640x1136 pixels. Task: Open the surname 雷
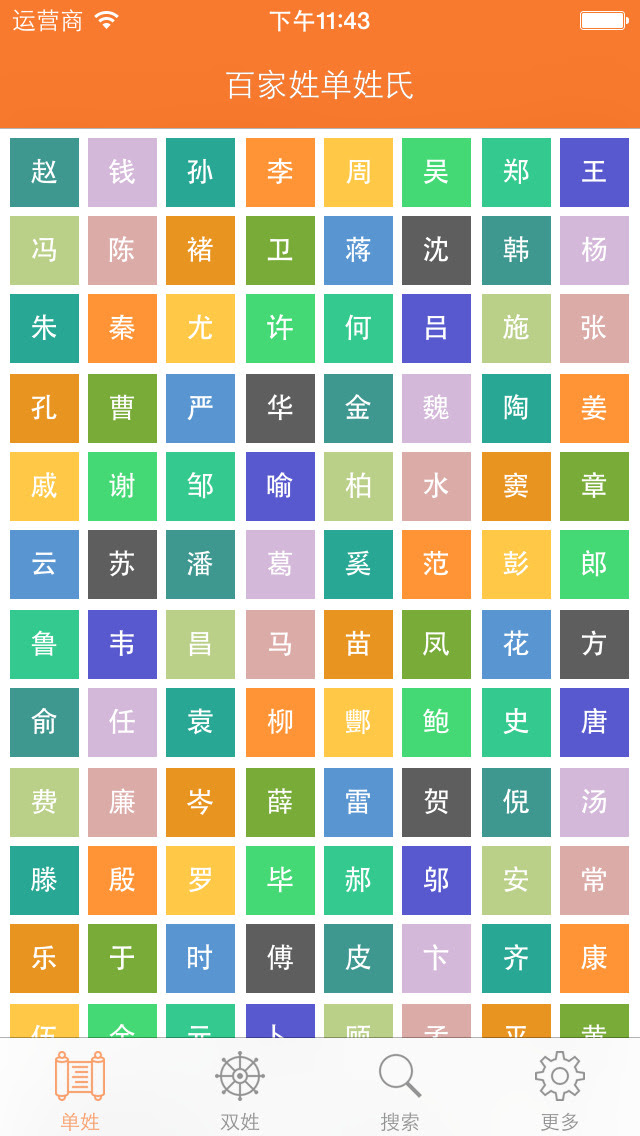tap(358, 802)
